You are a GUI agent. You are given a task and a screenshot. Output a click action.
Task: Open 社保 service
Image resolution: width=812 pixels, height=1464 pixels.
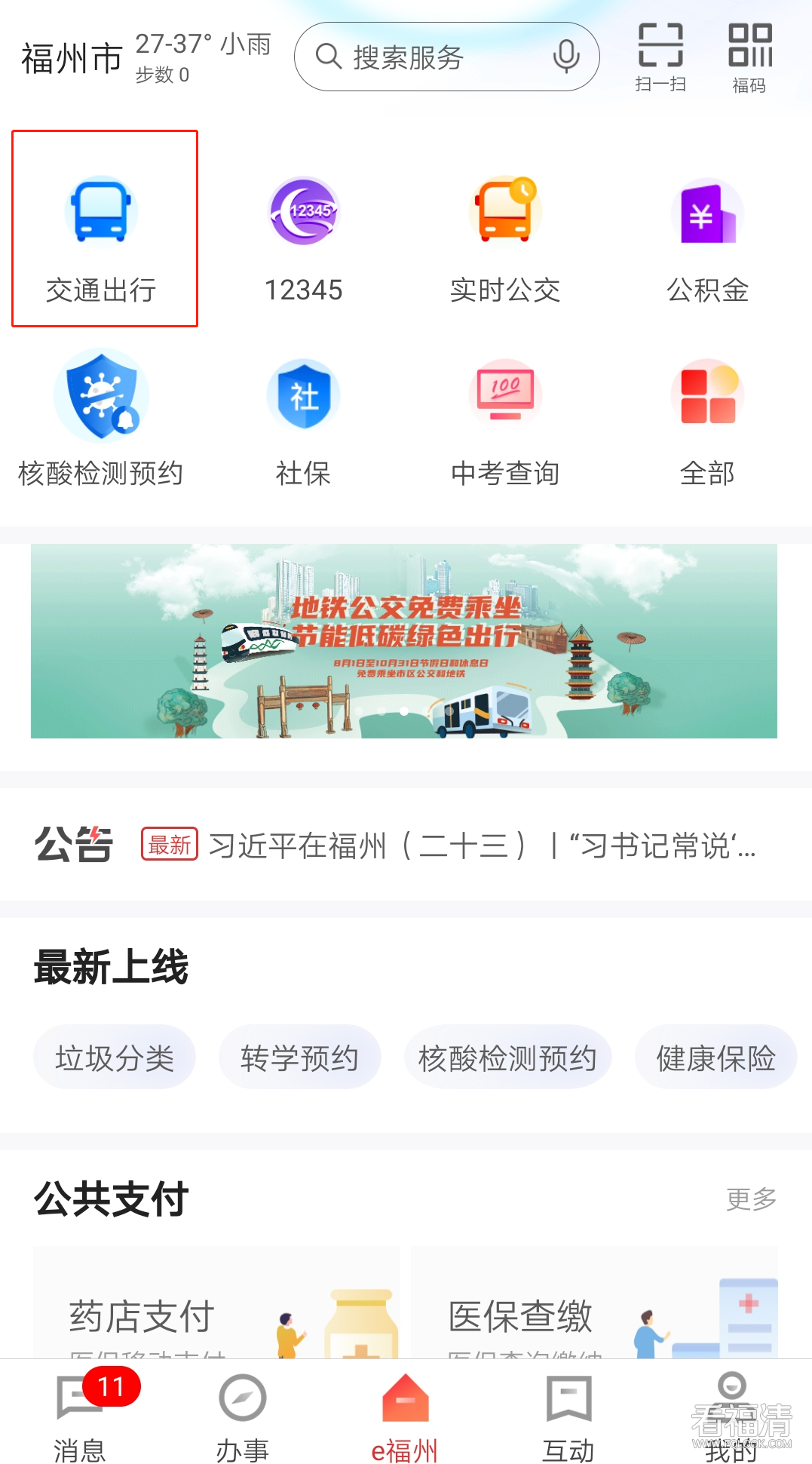pyautogui.click(x=304, y=419)
